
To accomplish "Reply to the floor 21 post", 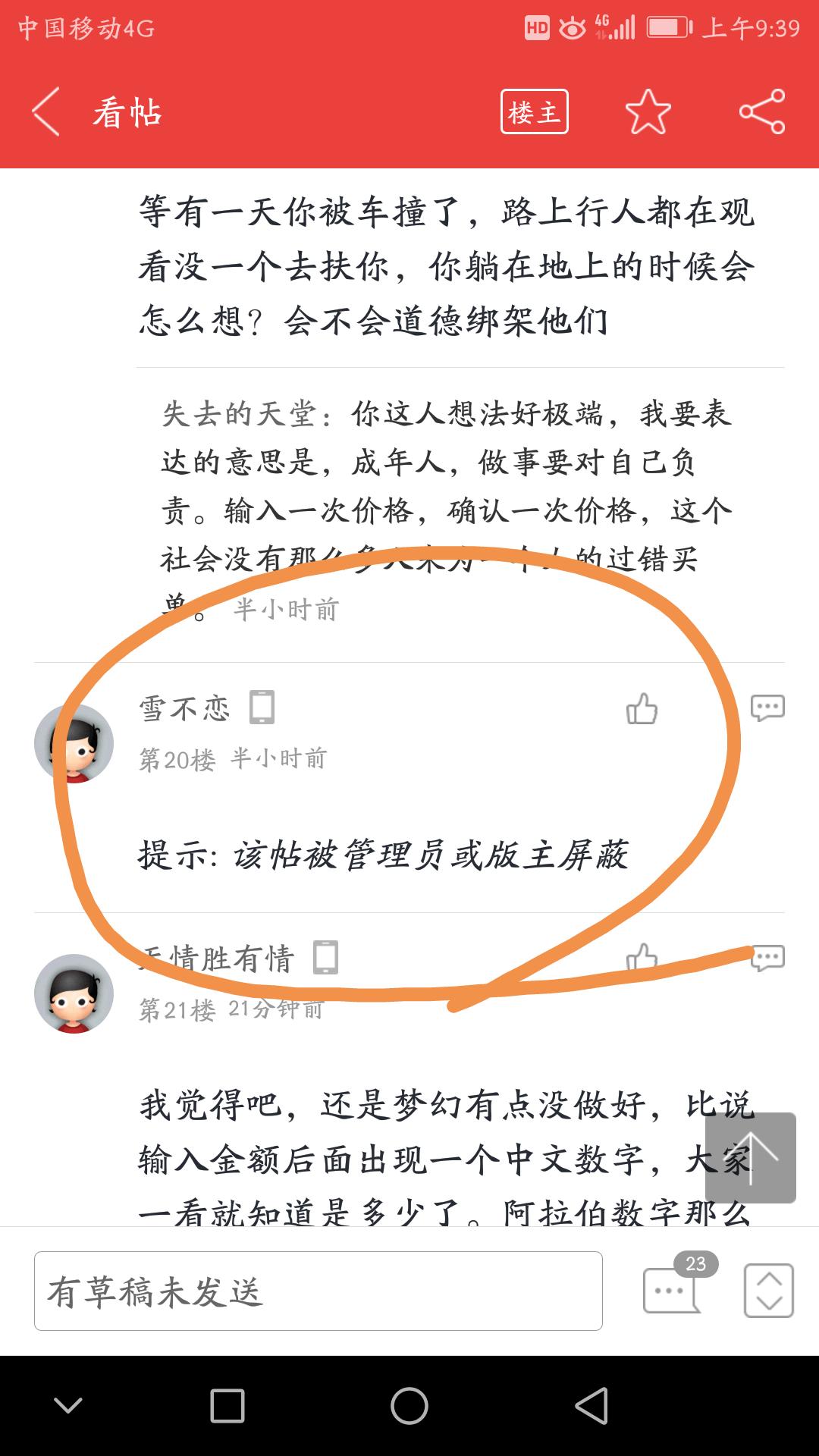I will pos(767,958).
